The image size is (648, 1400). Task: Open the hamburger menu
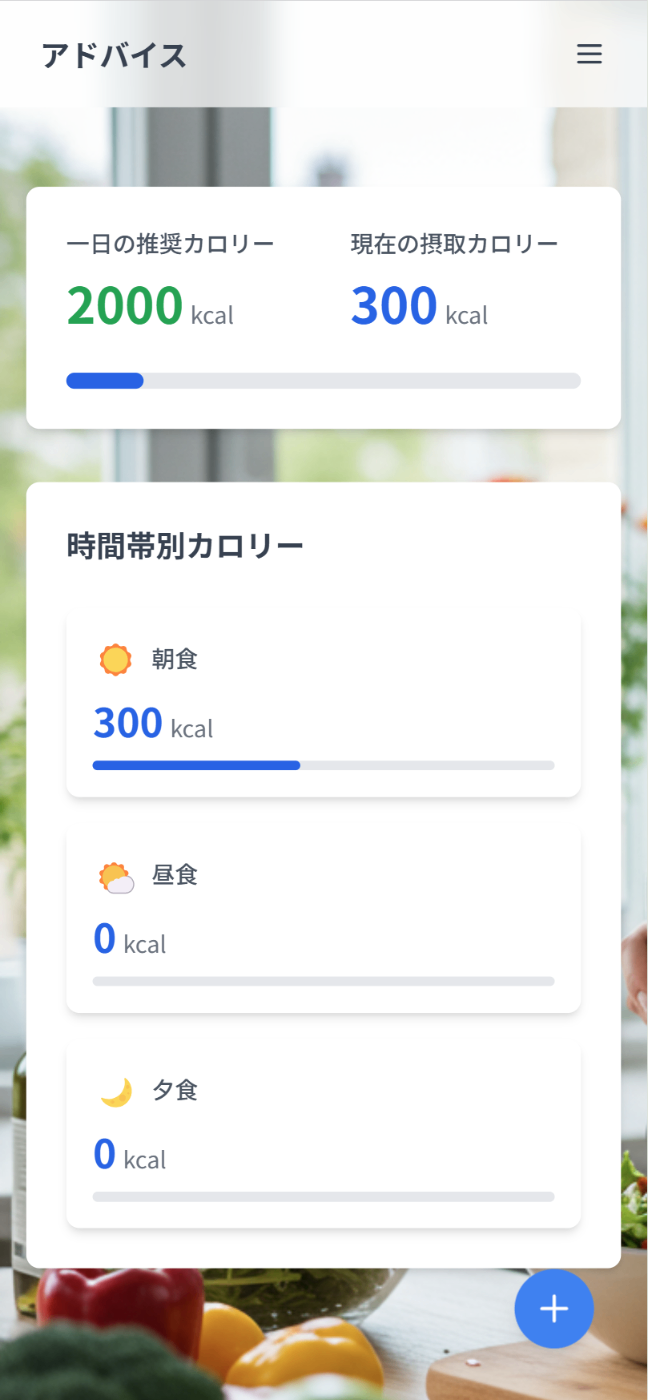589,54
